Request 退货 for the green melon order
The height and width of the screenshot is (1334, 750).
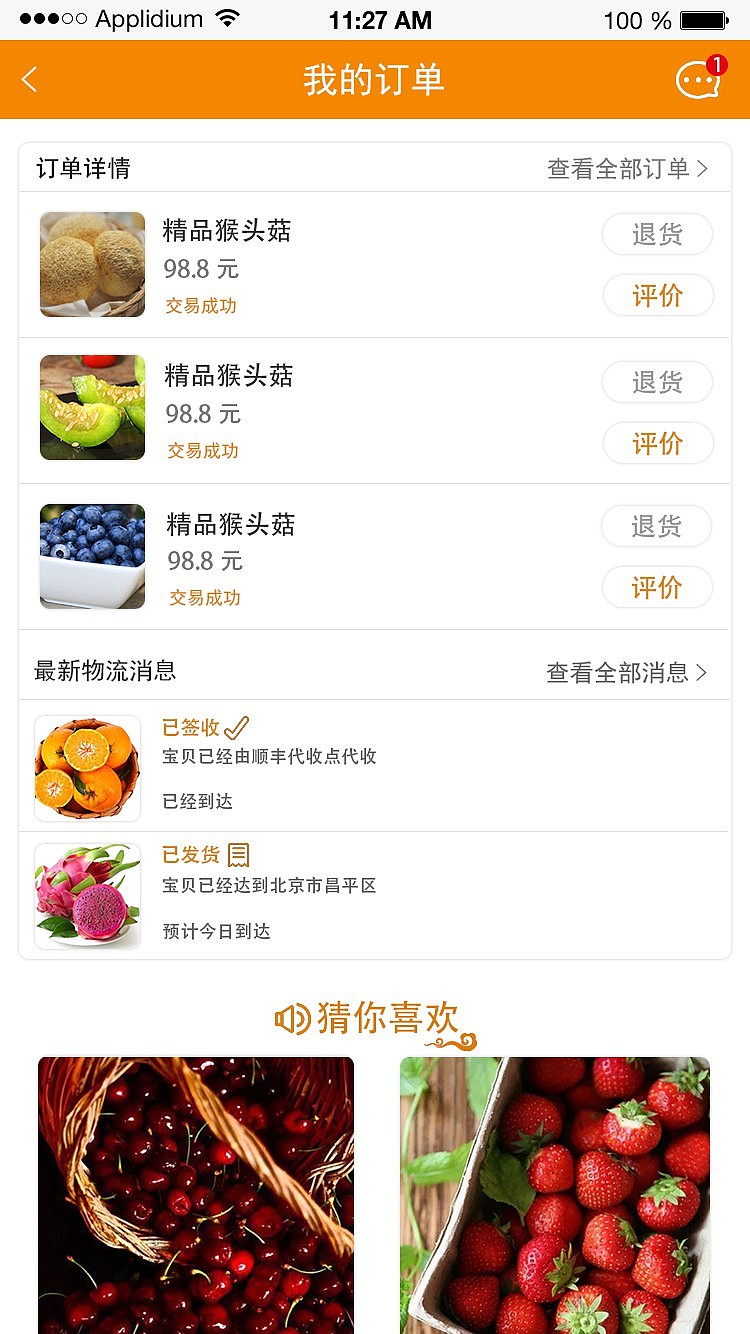click(657, 382)
